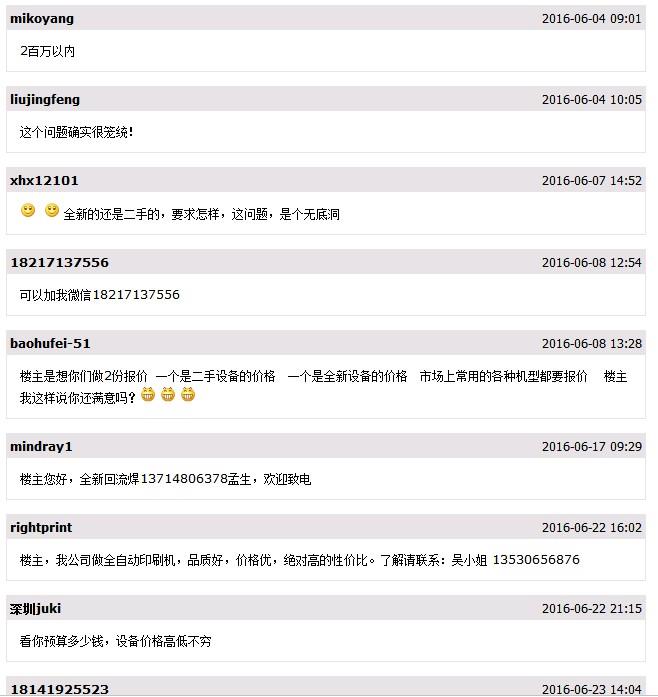View the profile of xhx12101
658x697 pixels.
(x=44, y=181)
